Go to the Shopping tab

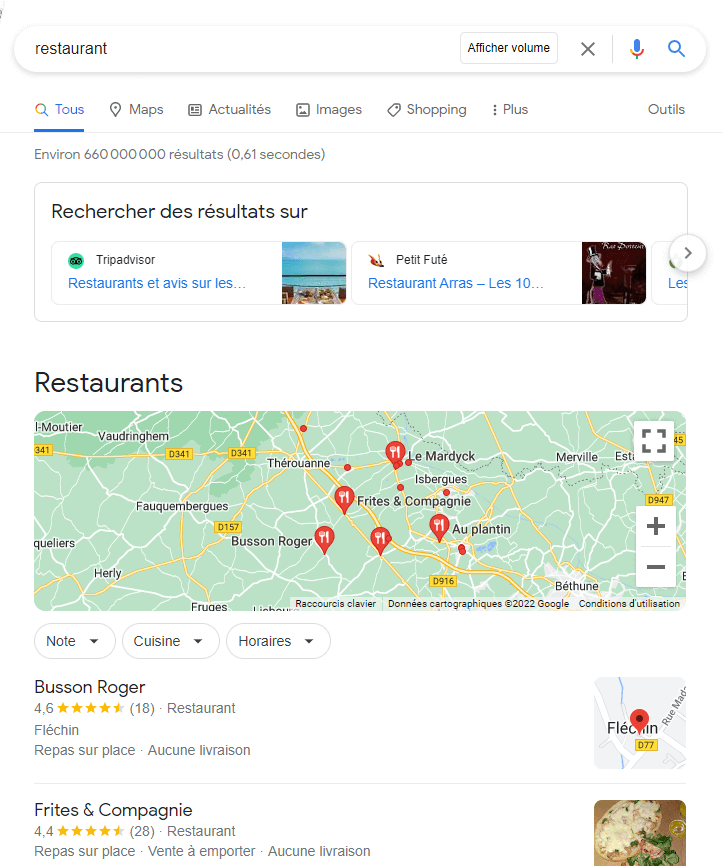[x=427, y=110]
